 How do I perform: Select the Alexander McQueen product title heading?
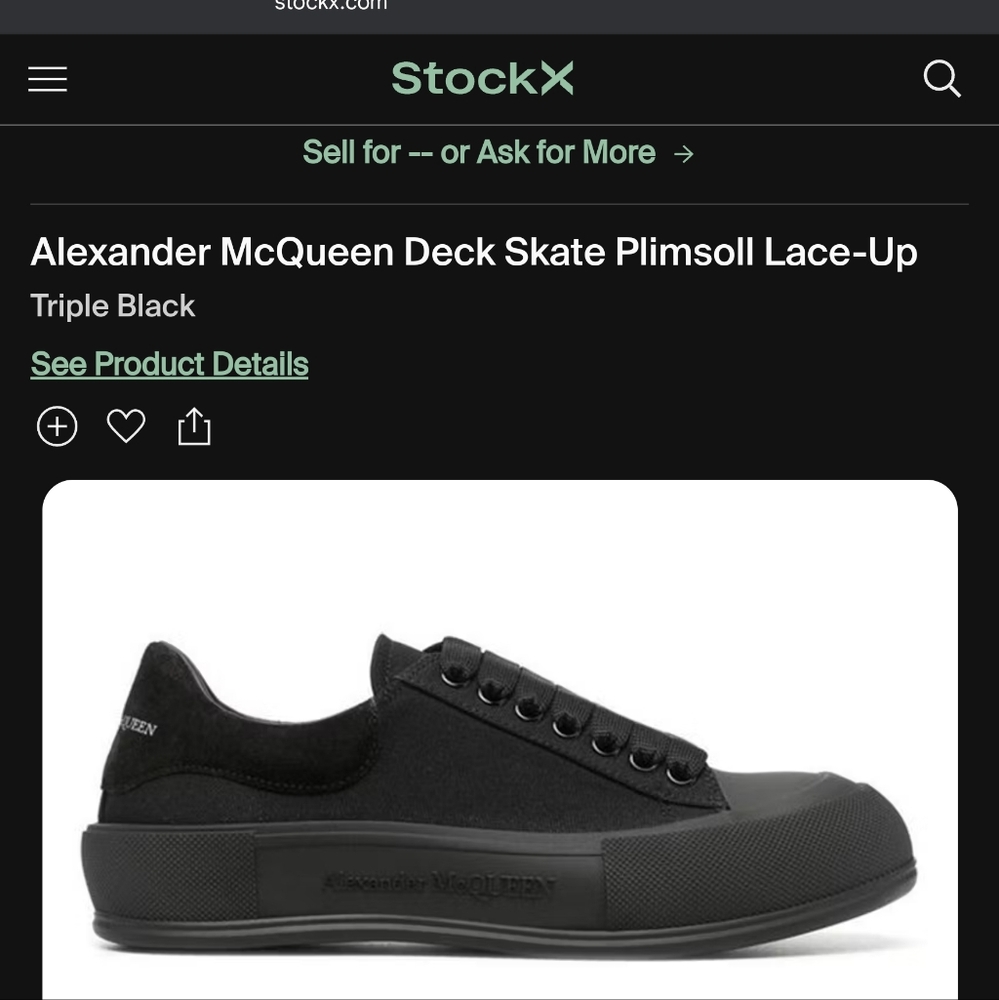pyautogui.click(x=474, y=251)
